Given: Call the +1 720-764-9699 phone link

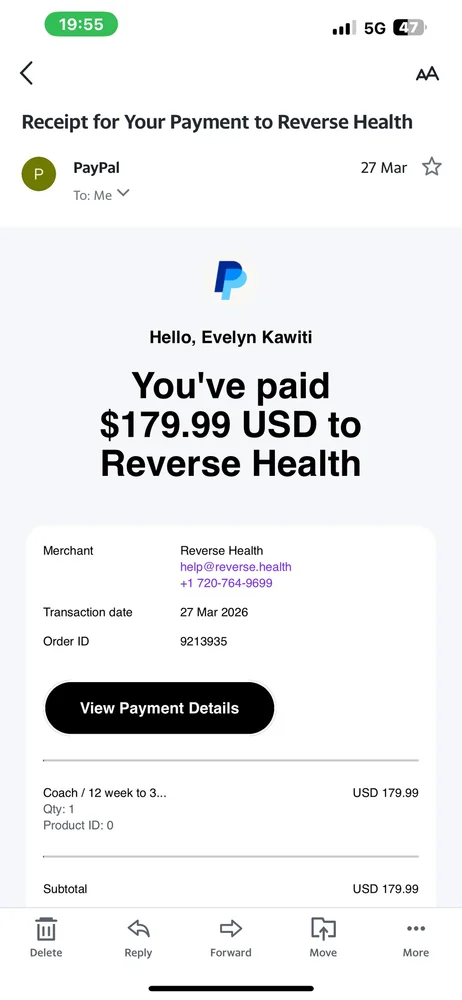Looking at the screenshot, I should pos(226,583).
